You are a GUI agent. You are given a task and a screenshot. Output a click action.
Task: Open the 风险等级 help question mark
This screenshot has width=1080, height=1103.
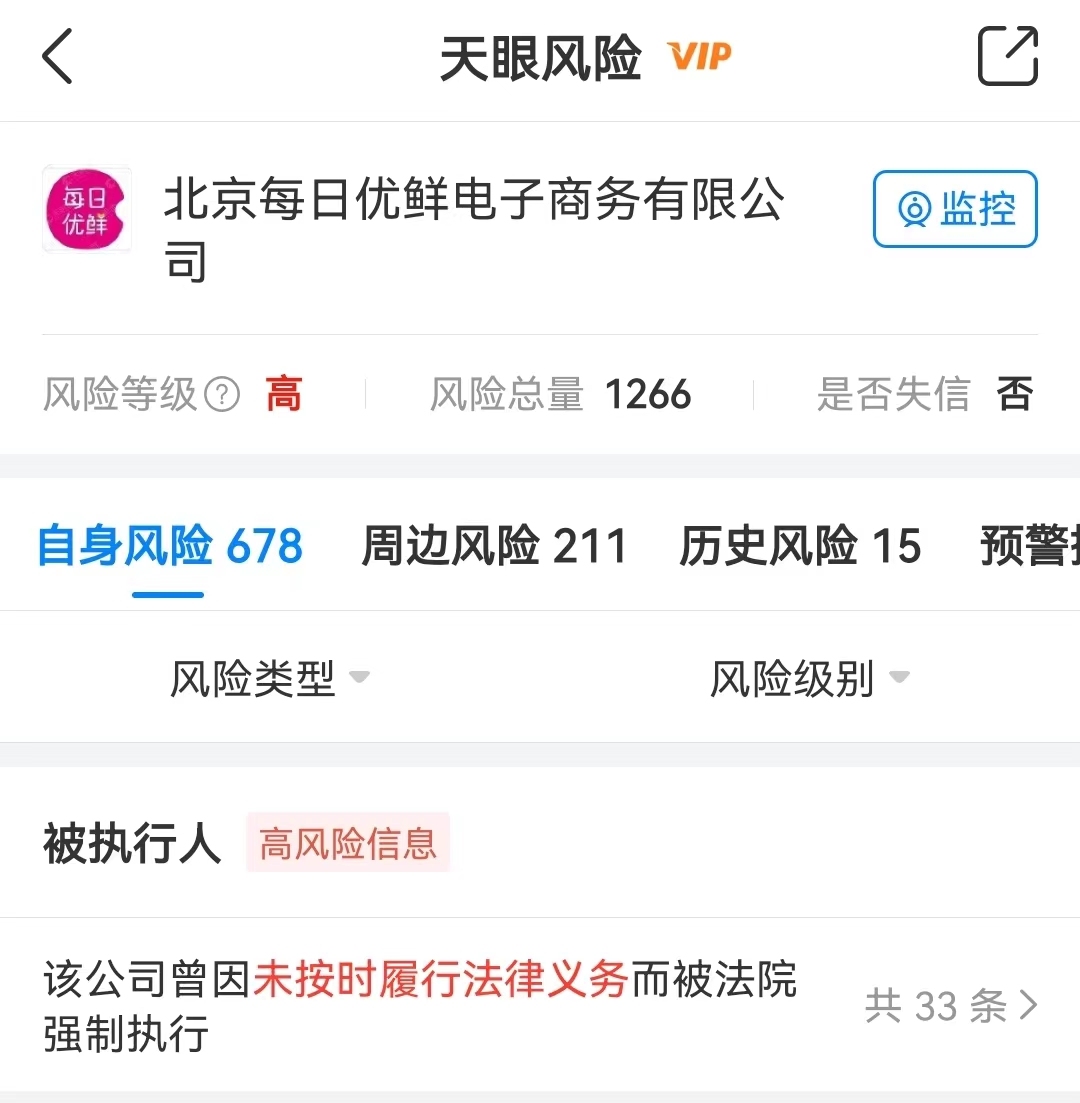pos(222,395)
